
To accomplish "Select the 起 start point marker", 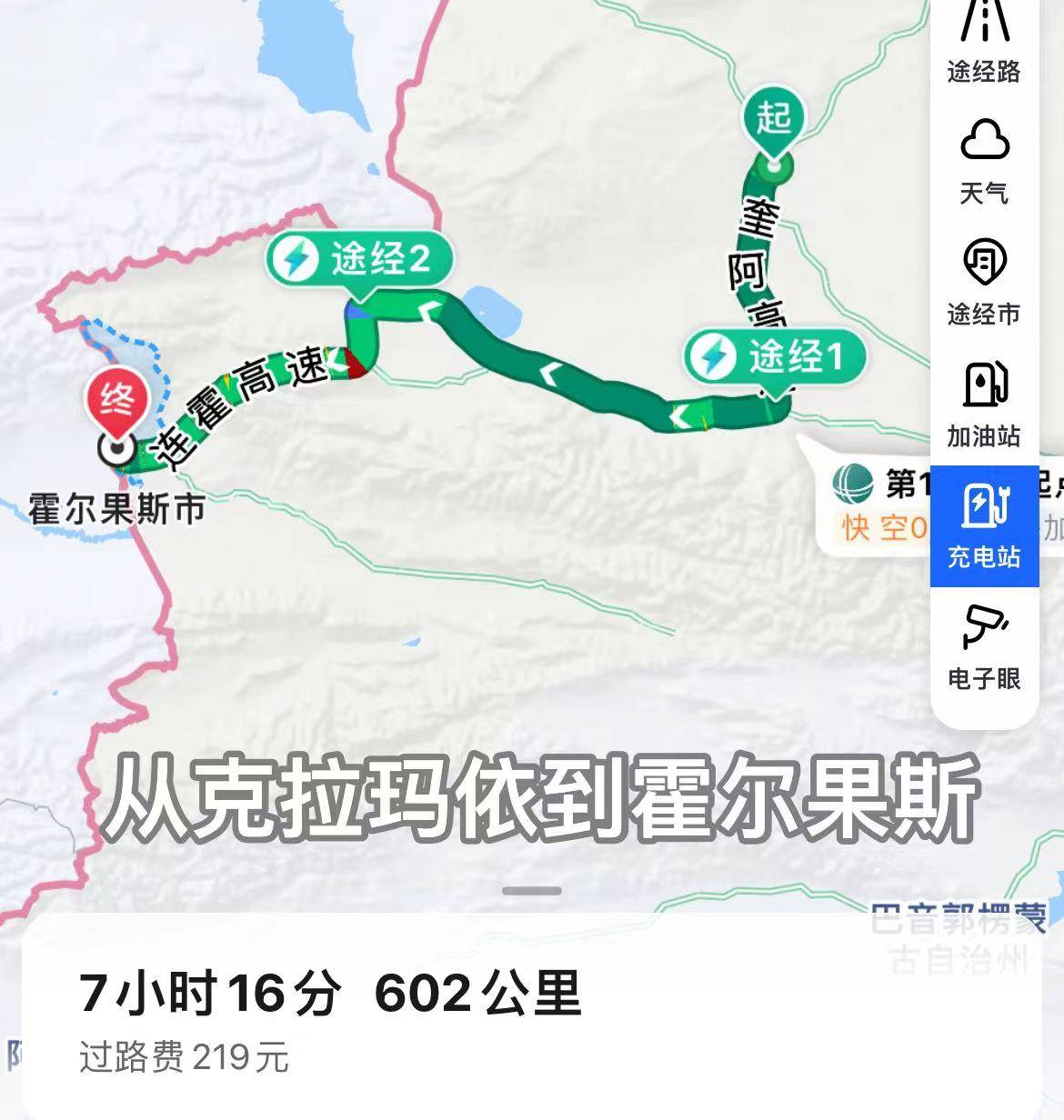I will coord(772,120).
